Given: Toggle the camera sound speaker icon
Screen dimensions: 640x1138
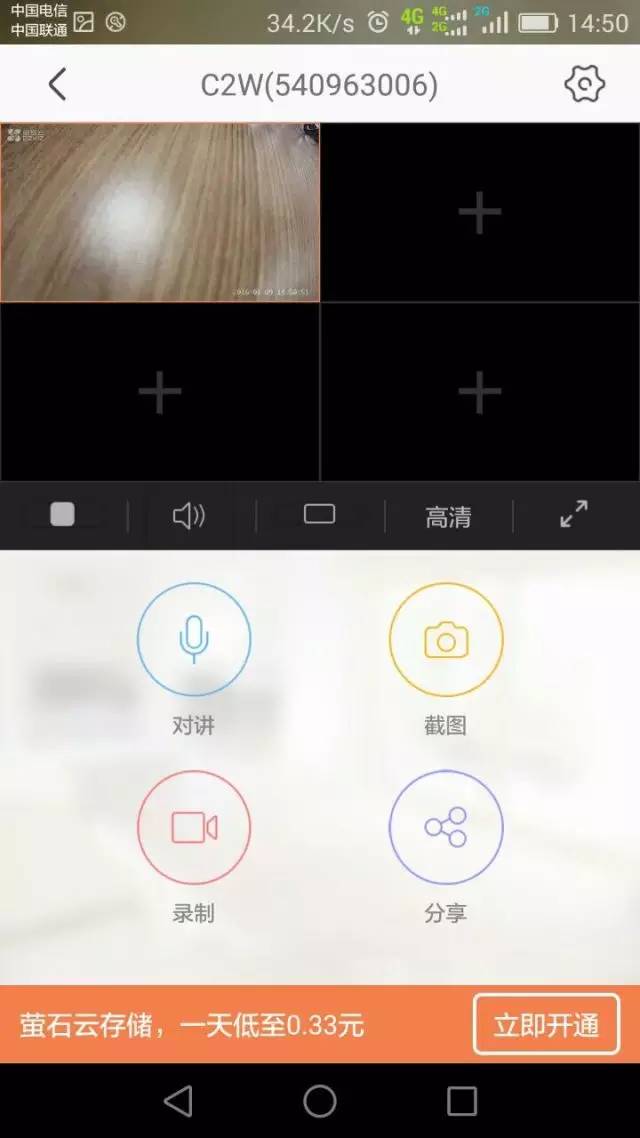Looking at the screenshot, I should tap(189, 516).
